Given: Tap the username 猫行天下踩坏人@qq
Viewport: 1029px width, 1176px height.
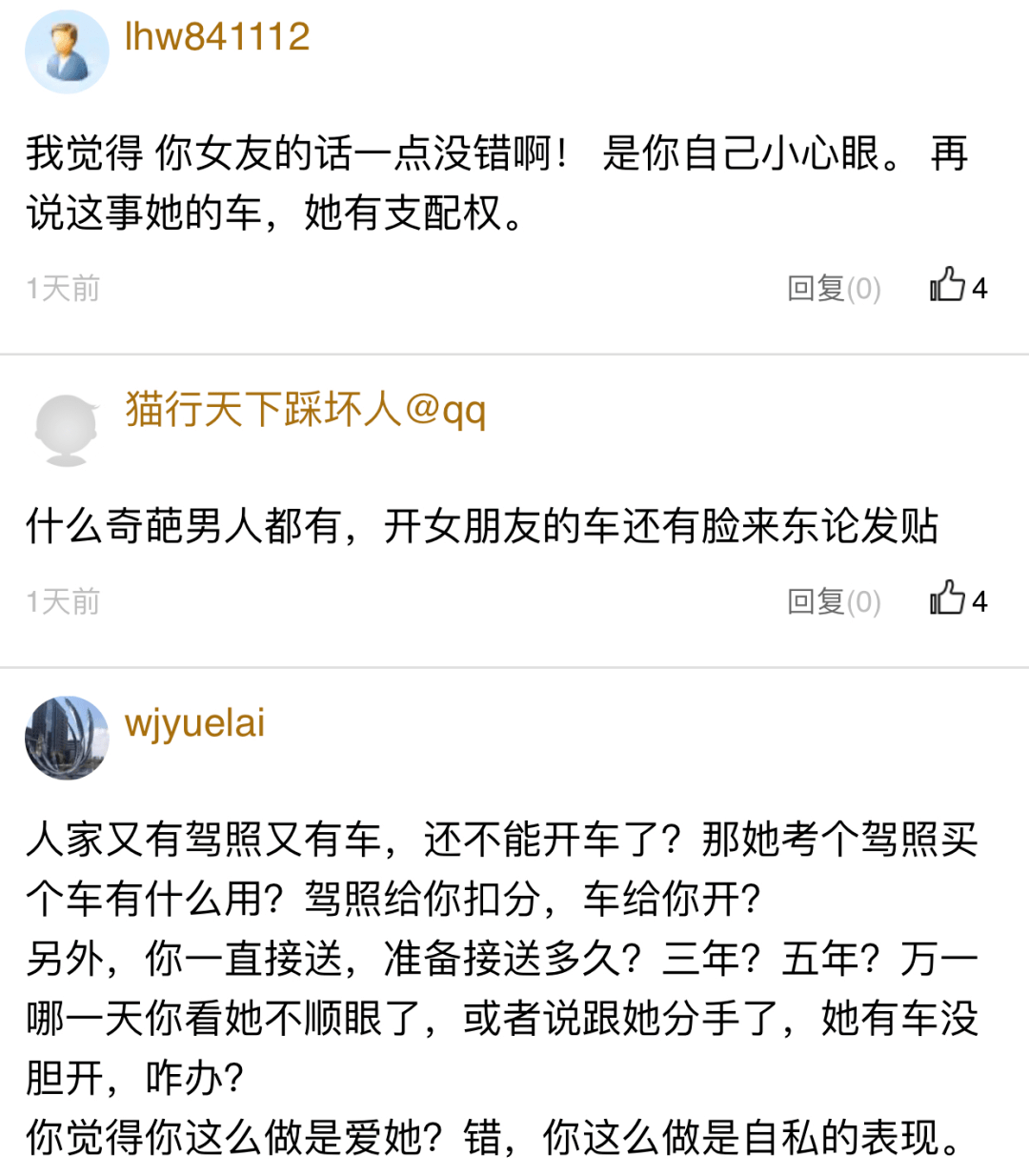Looking at the screenshot, I should pos(306,410).
